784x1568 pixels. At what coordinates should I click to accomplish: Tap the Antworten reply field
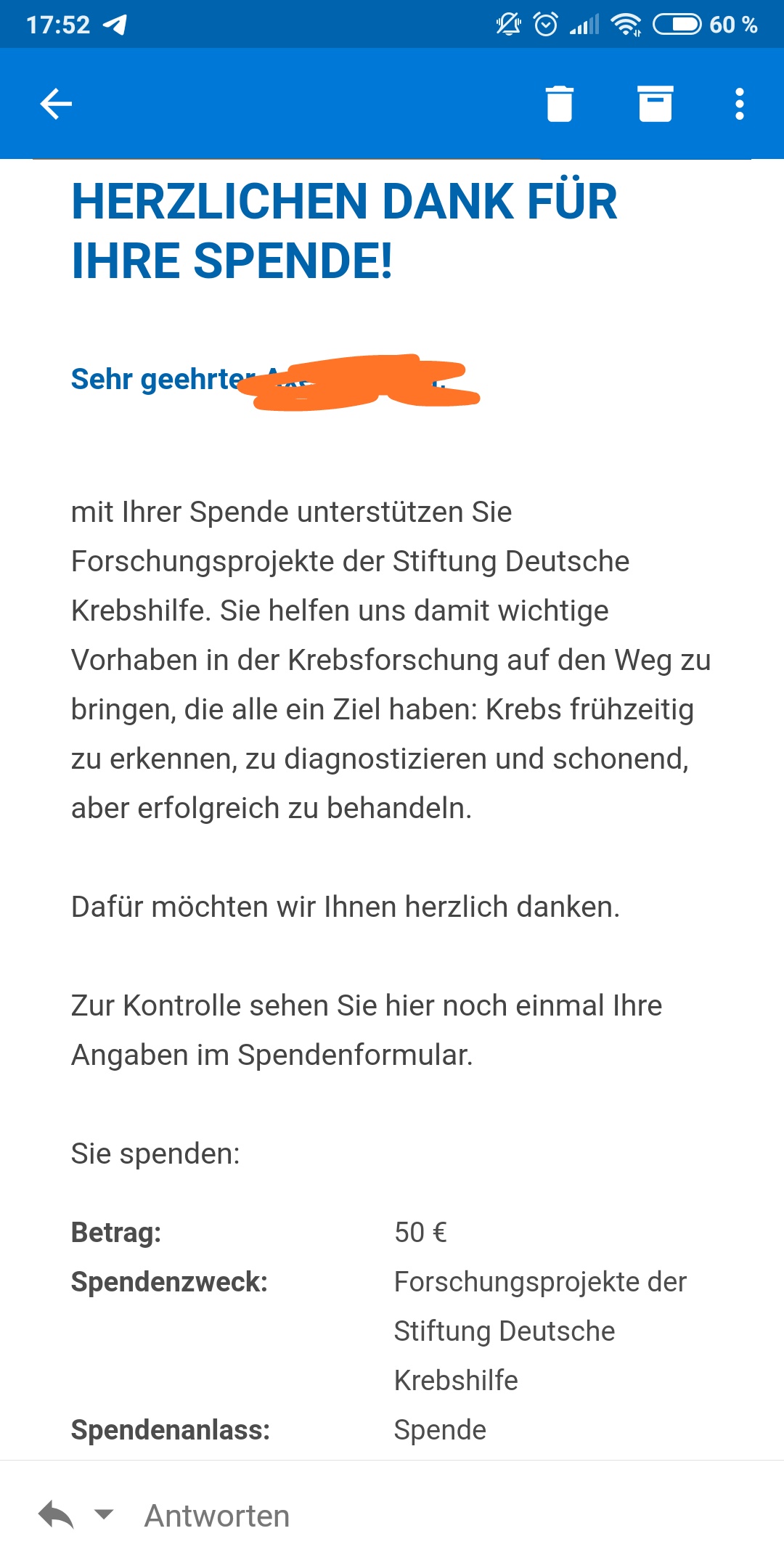click(x=217, y=1516)
